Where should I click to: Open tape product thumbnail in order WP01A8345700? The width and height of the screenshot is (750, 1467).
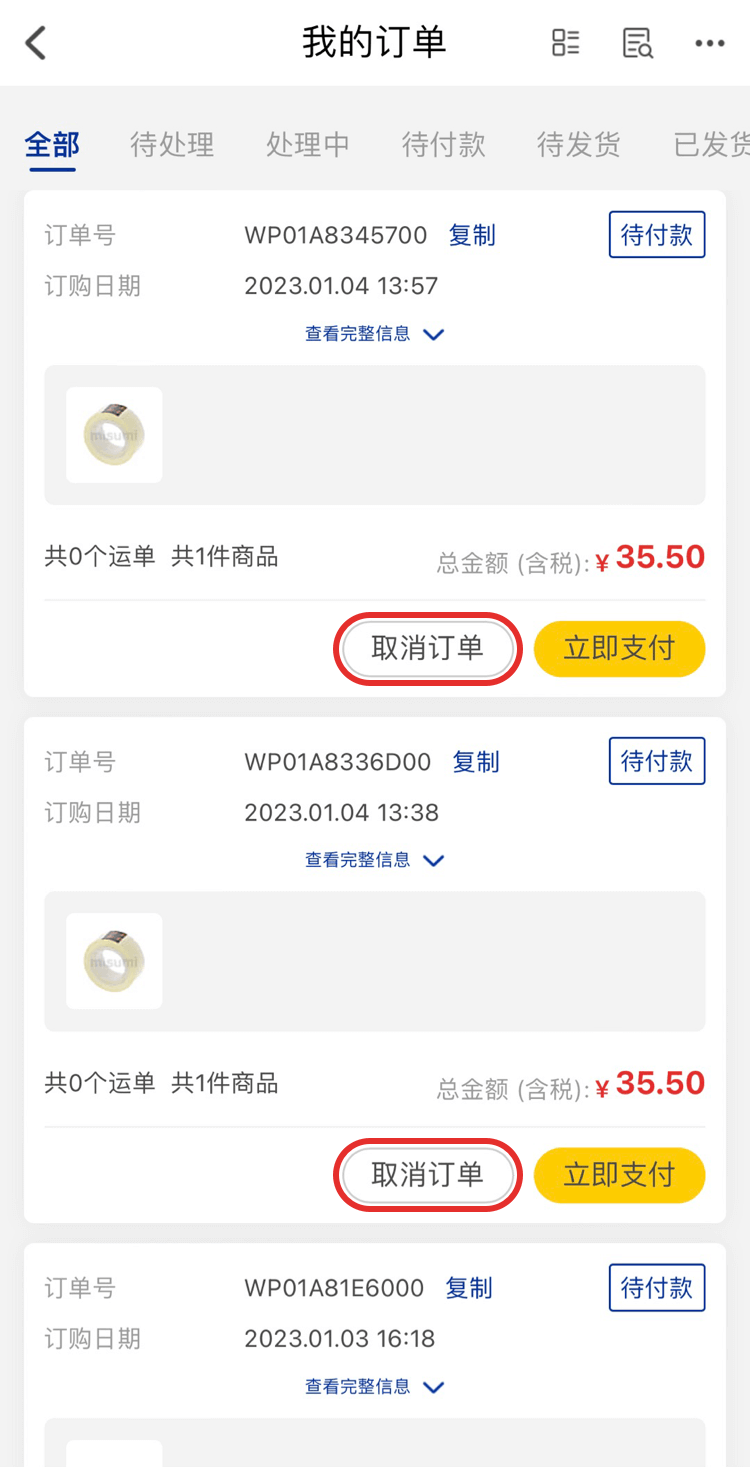114,435
